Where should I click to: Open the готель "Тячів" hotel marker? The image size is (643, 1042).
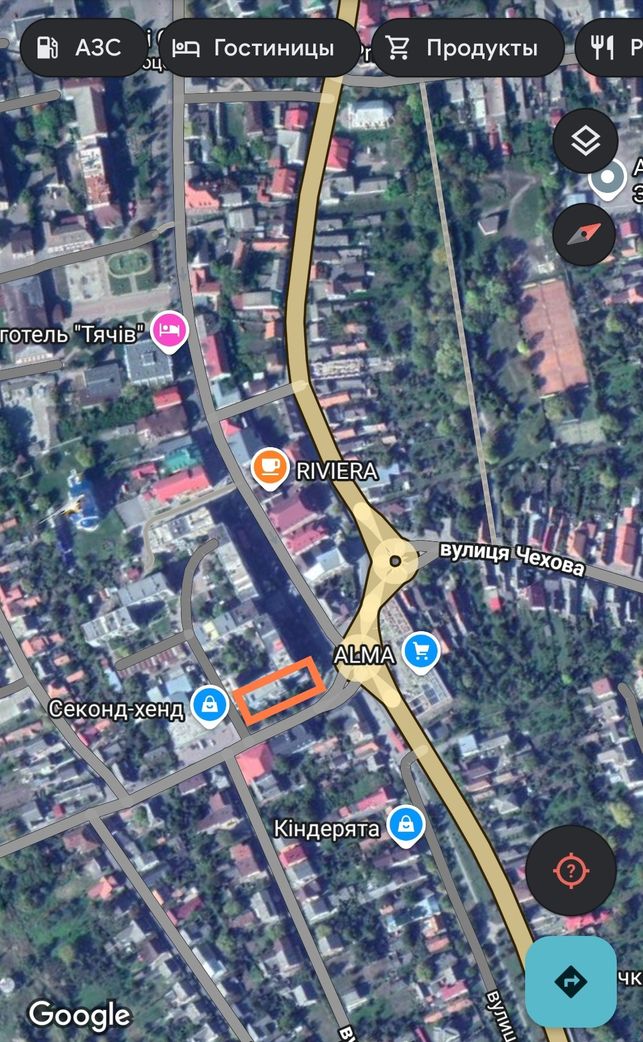click(169, 331)
